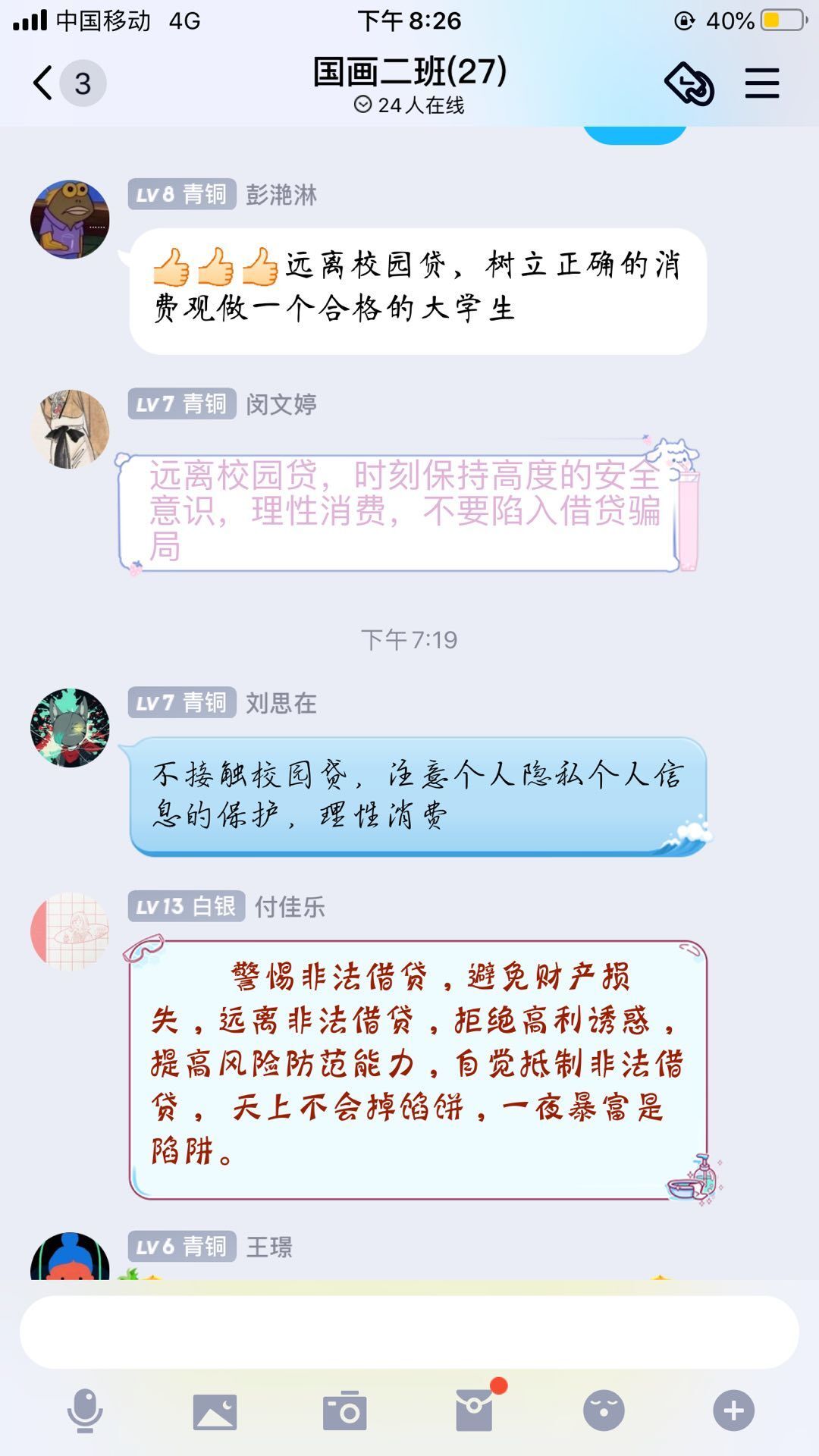Open the group hamburger menu

click(x=761, y=83)
